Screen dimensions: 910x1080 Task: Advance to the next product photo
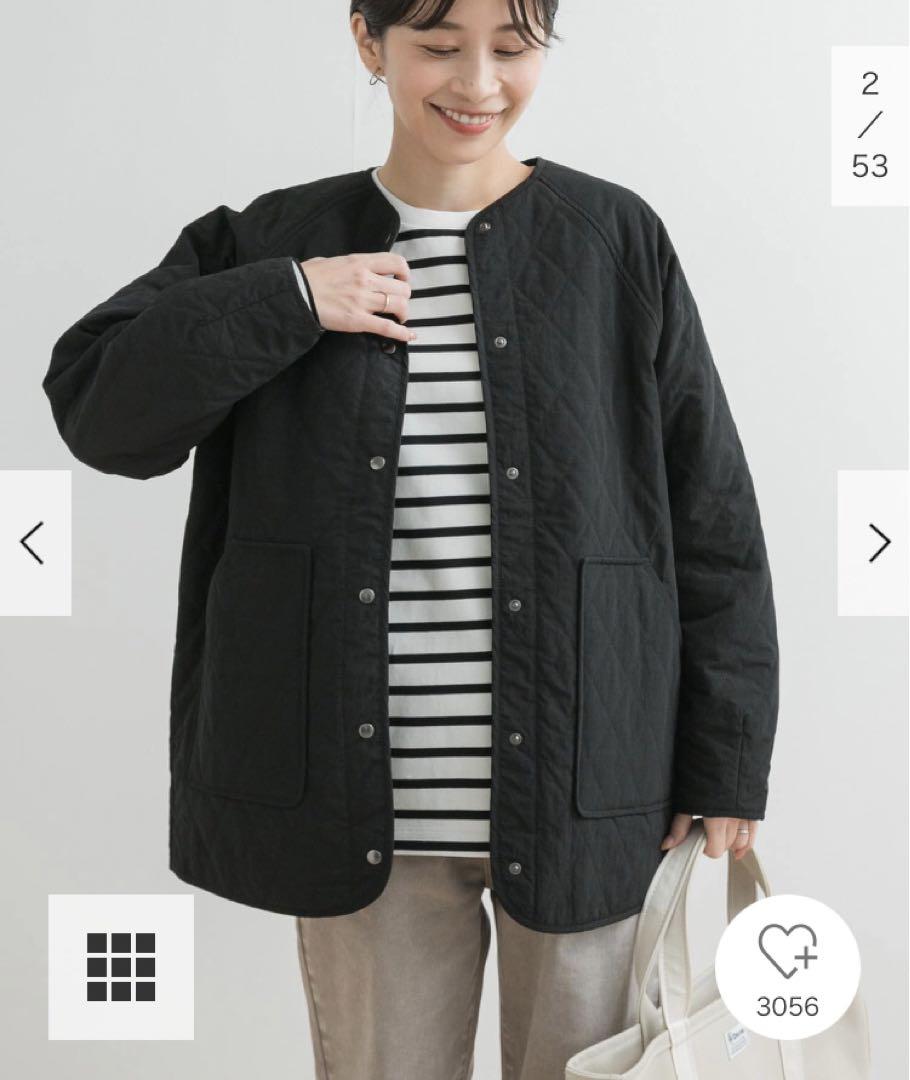[x=876, y=543]
